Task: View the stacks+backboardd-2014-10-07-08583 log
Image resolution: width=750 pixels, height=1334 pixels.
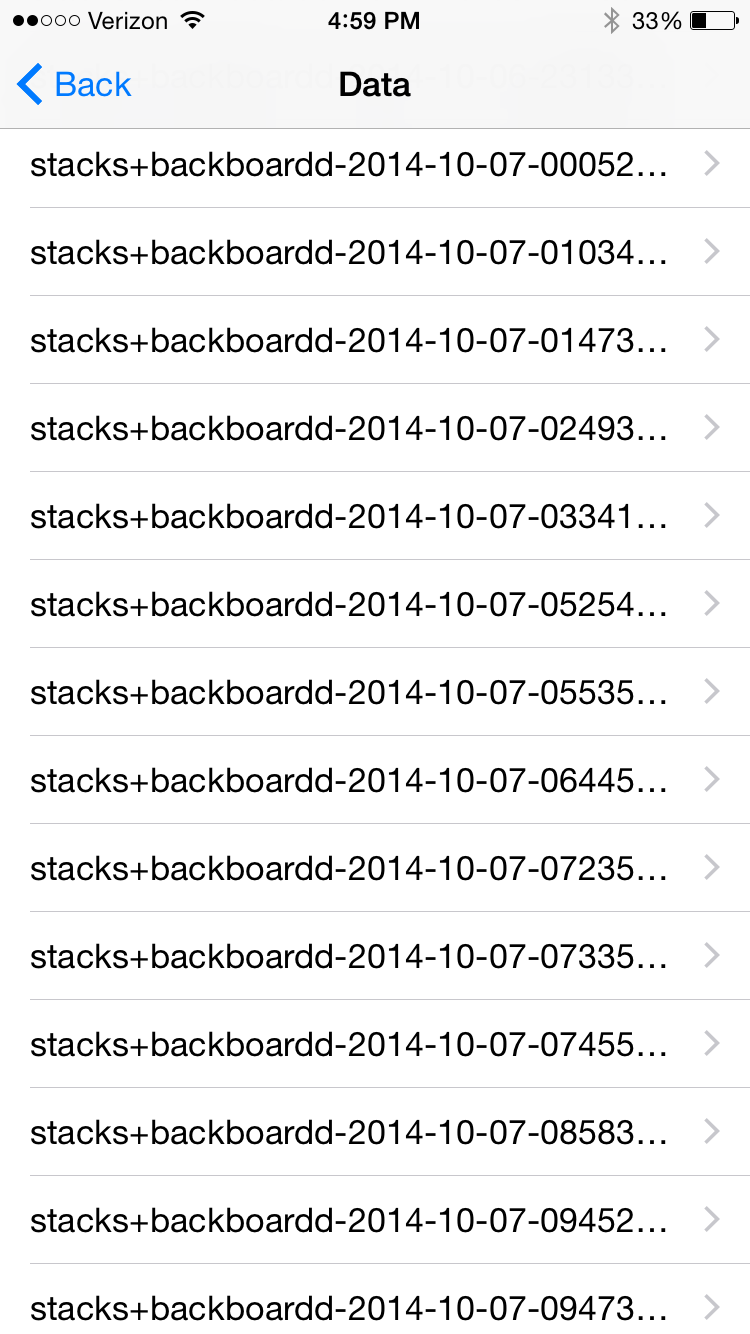Action: pyautogui.click(x=350, y=1133)
